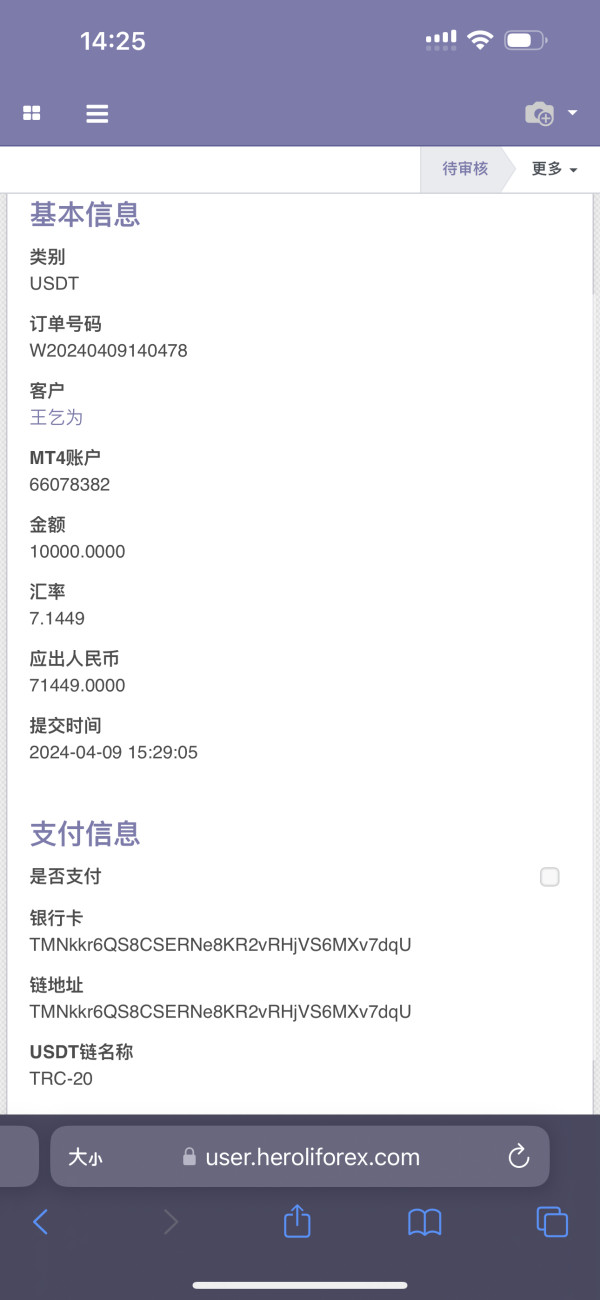Open the camera dropdown in the header
The width and height of the screenshot is (600, 1300).
coord(551,113)
